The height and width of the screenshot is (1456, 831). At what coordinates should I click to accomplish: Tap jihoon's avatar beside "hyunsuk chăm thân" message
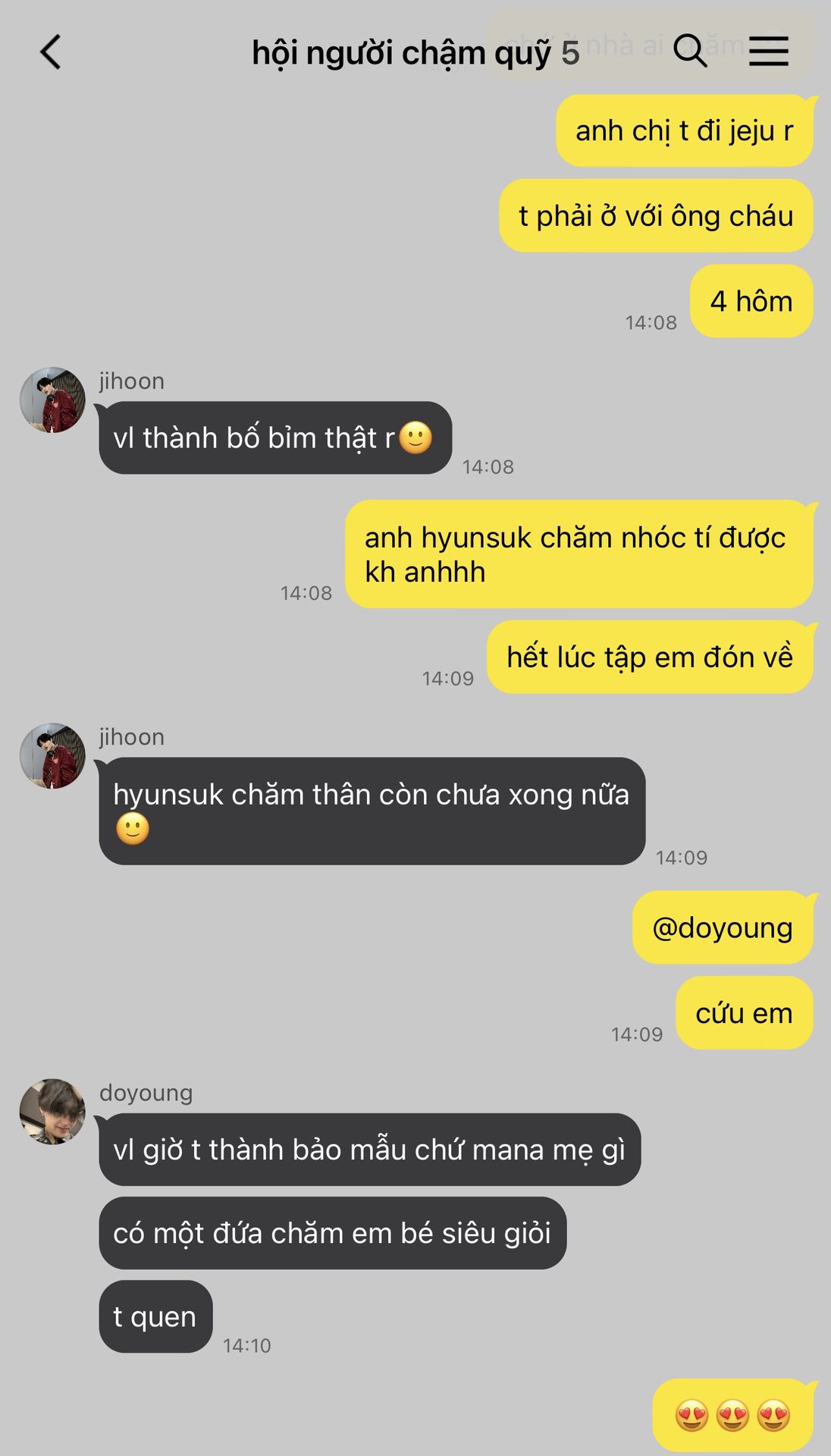click(x=52, y=755)
